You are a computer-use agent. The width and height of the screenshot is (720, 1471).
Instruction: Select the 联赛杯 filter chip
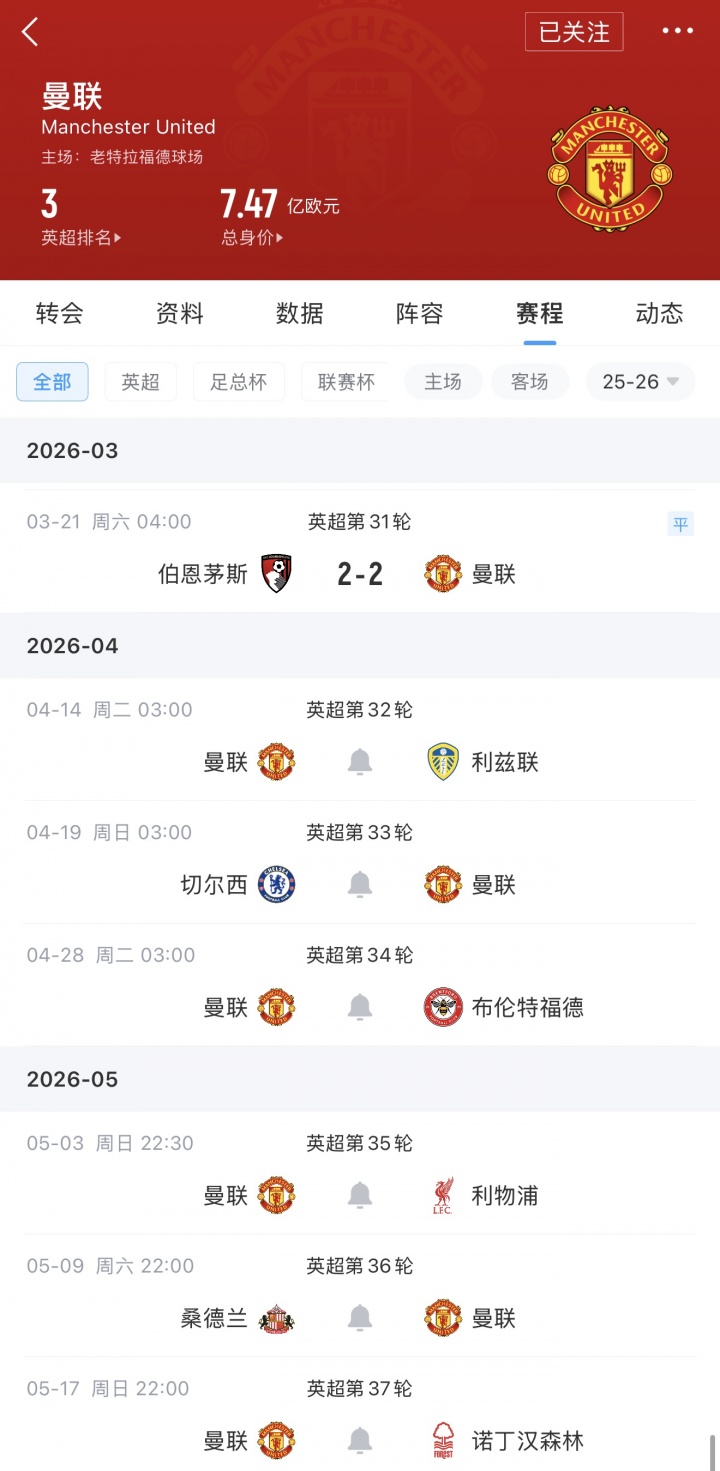point(346,382)
